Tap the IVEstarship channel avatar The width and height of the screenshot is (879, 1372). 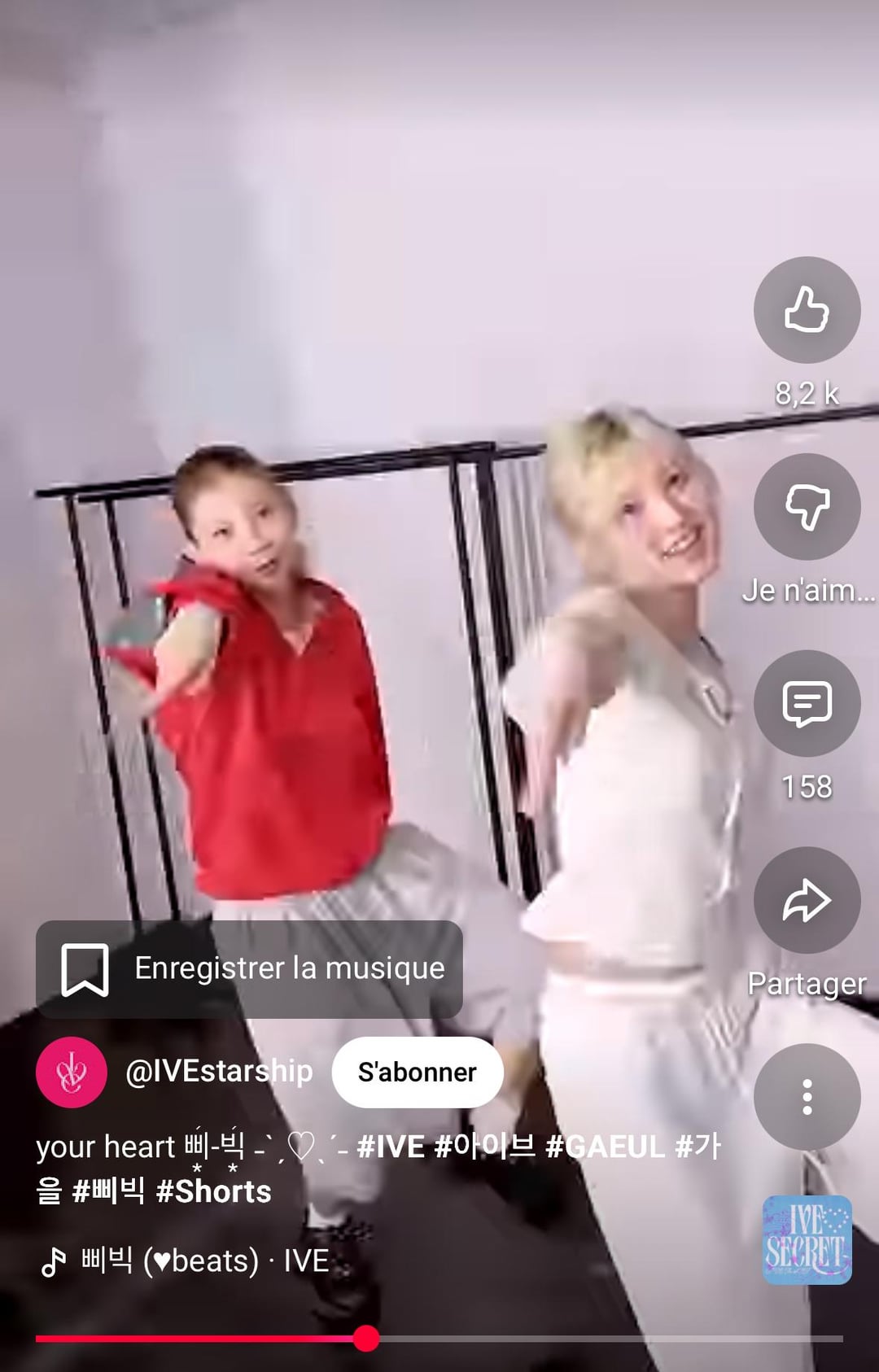click(x=72, y=1072)
